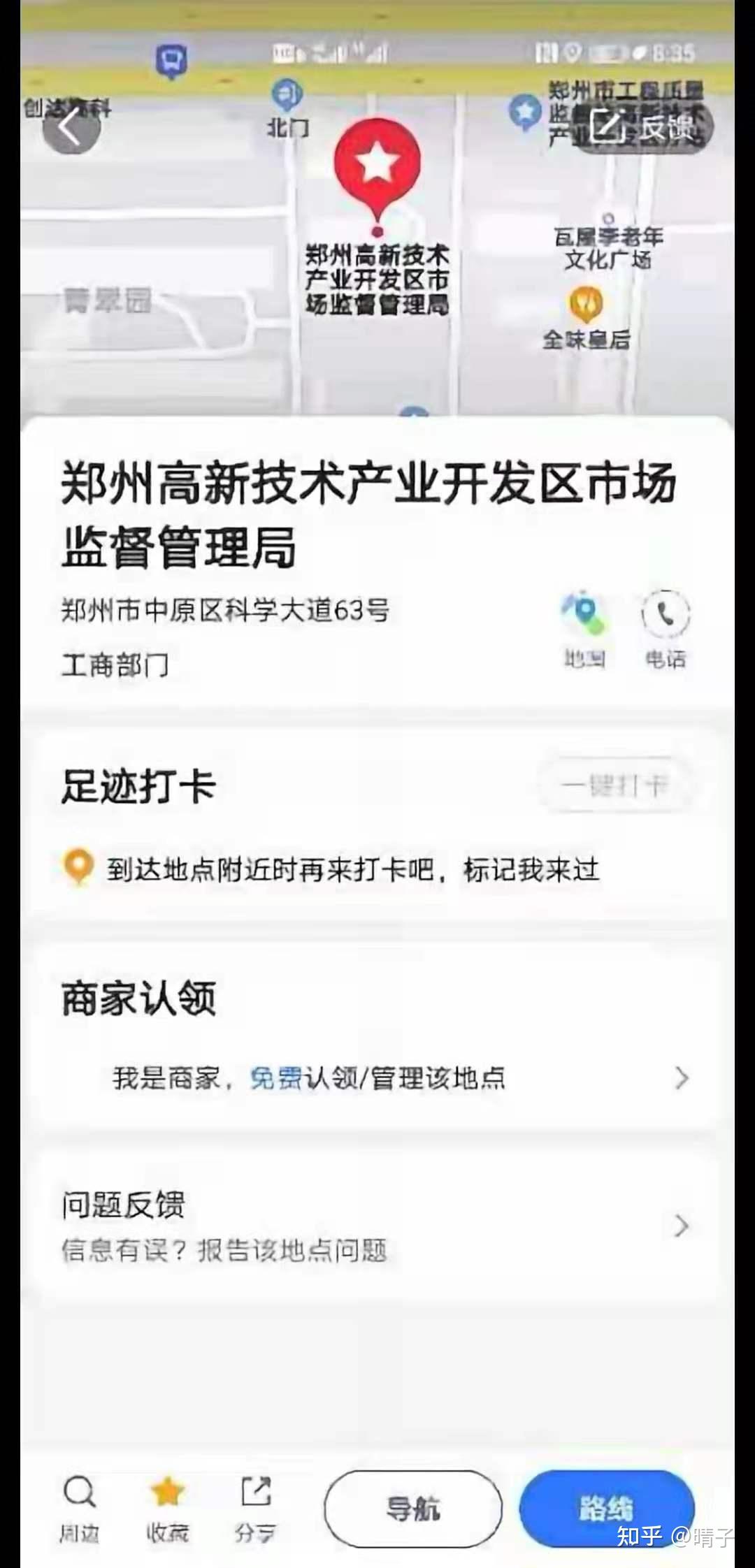Search nearby with 周边
The width and height of the screenshot is (755, 1568).
pyautogui.click(x=79, y=1509)
